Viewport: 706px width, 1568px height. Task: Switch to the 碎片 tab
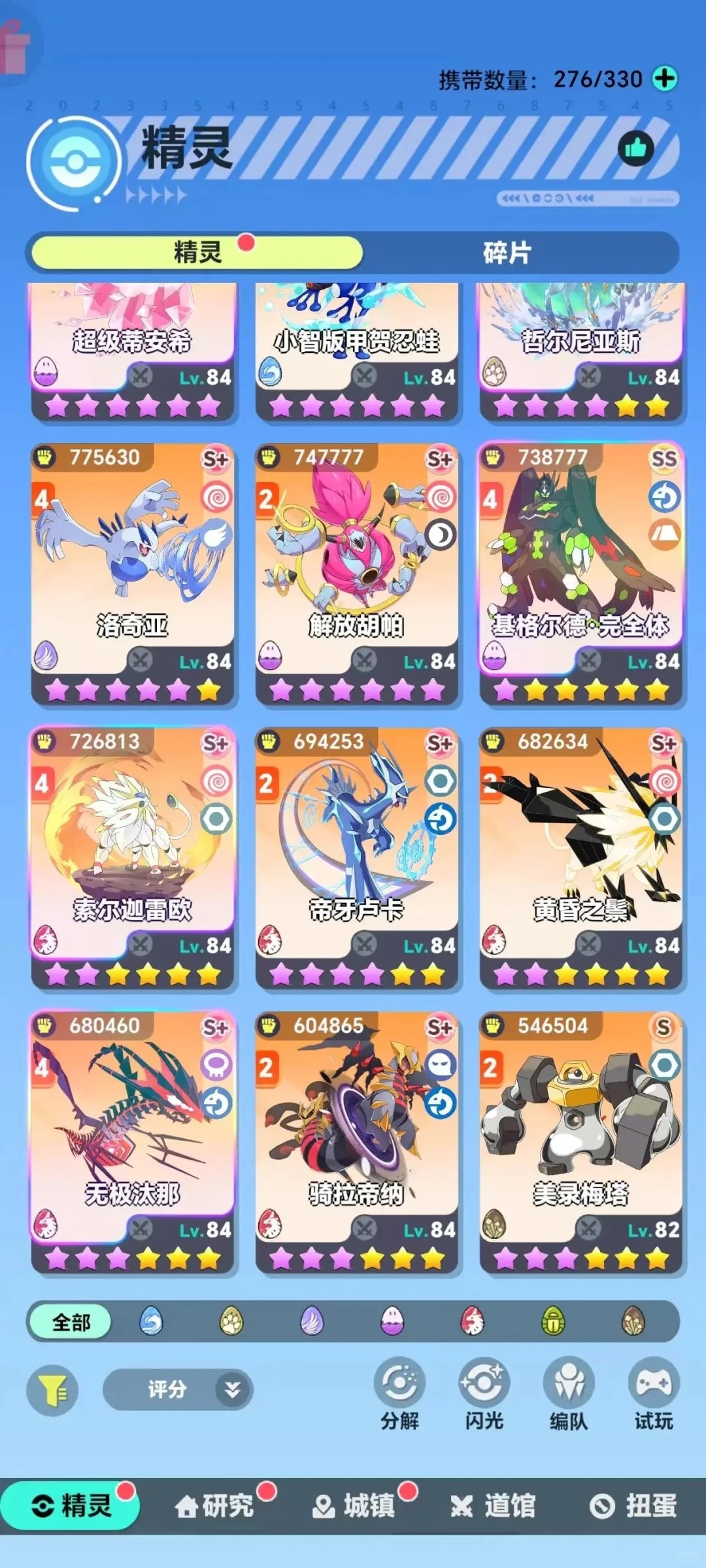(507, 252)
